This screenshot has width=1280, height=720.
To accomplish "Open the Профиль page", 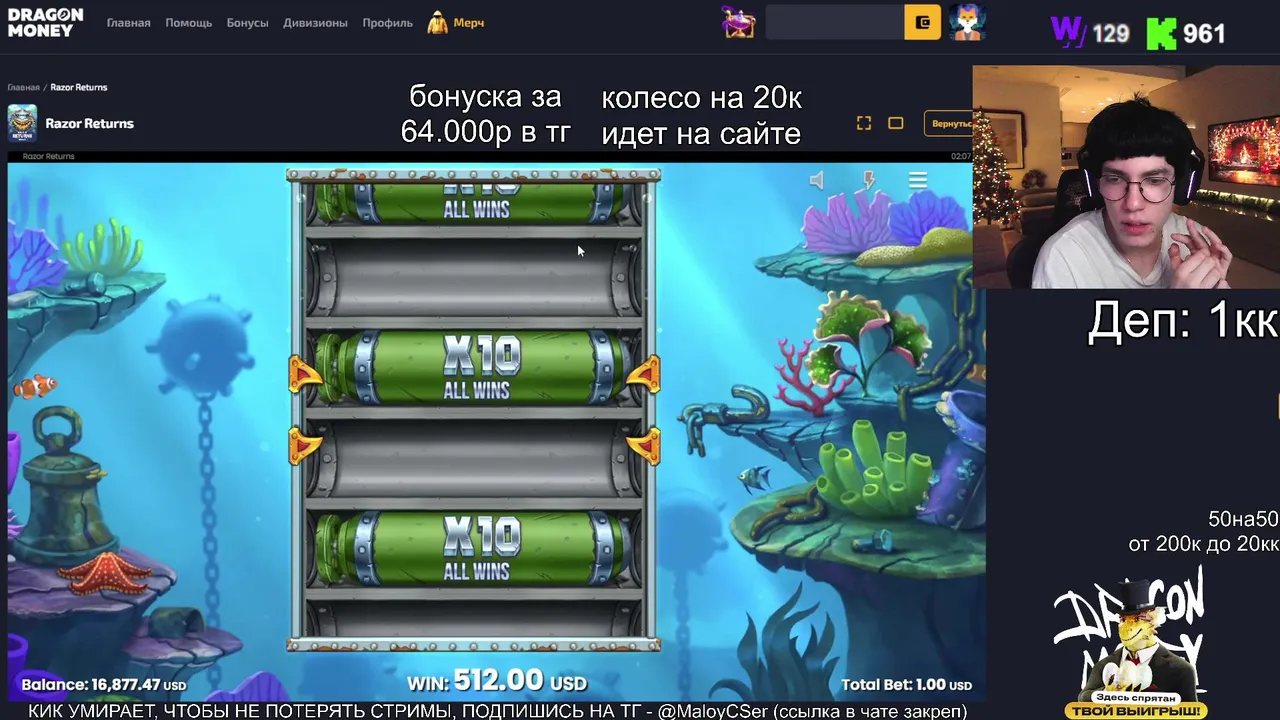I will click(x=387, y=22).
